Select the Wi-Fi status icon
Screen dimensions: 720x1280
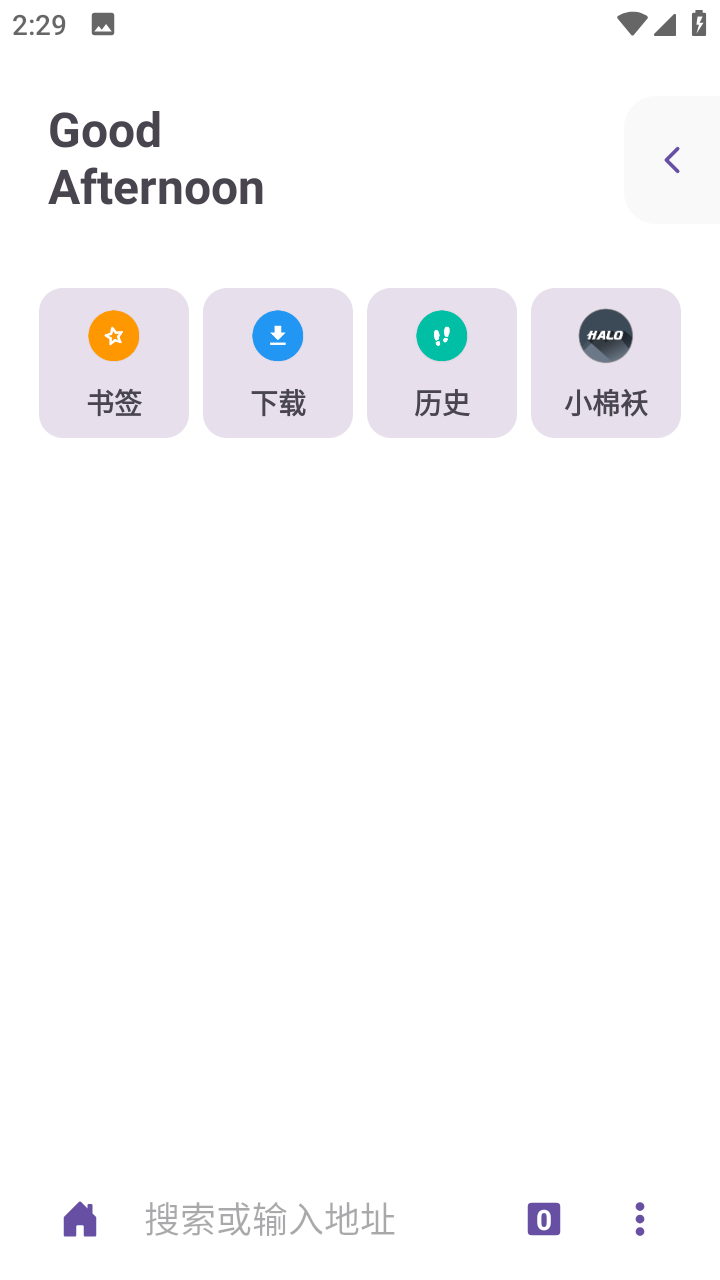click(x=631, y=24)
